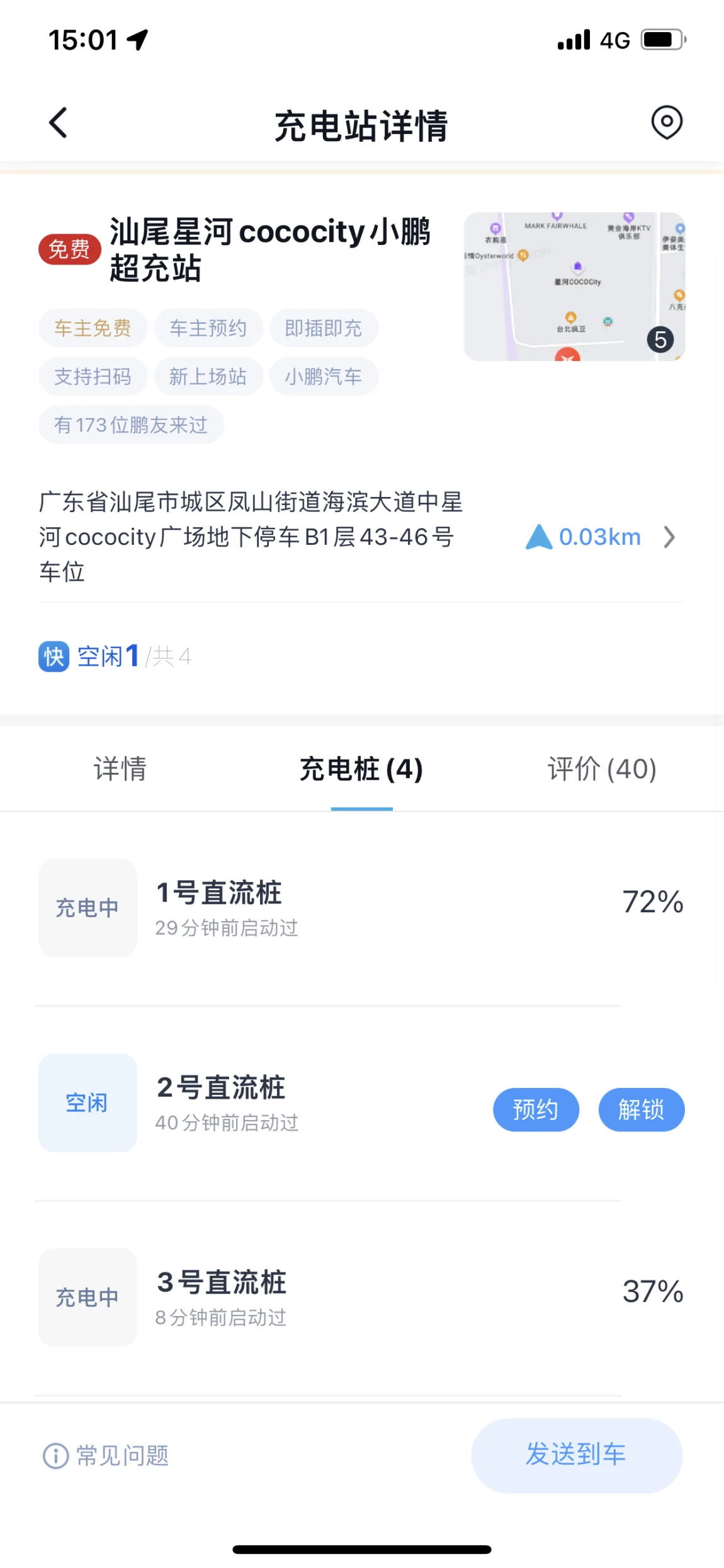This screenshot has height=1568, width=724.
Task: Open the station map thumbnail
Action: 574,287
